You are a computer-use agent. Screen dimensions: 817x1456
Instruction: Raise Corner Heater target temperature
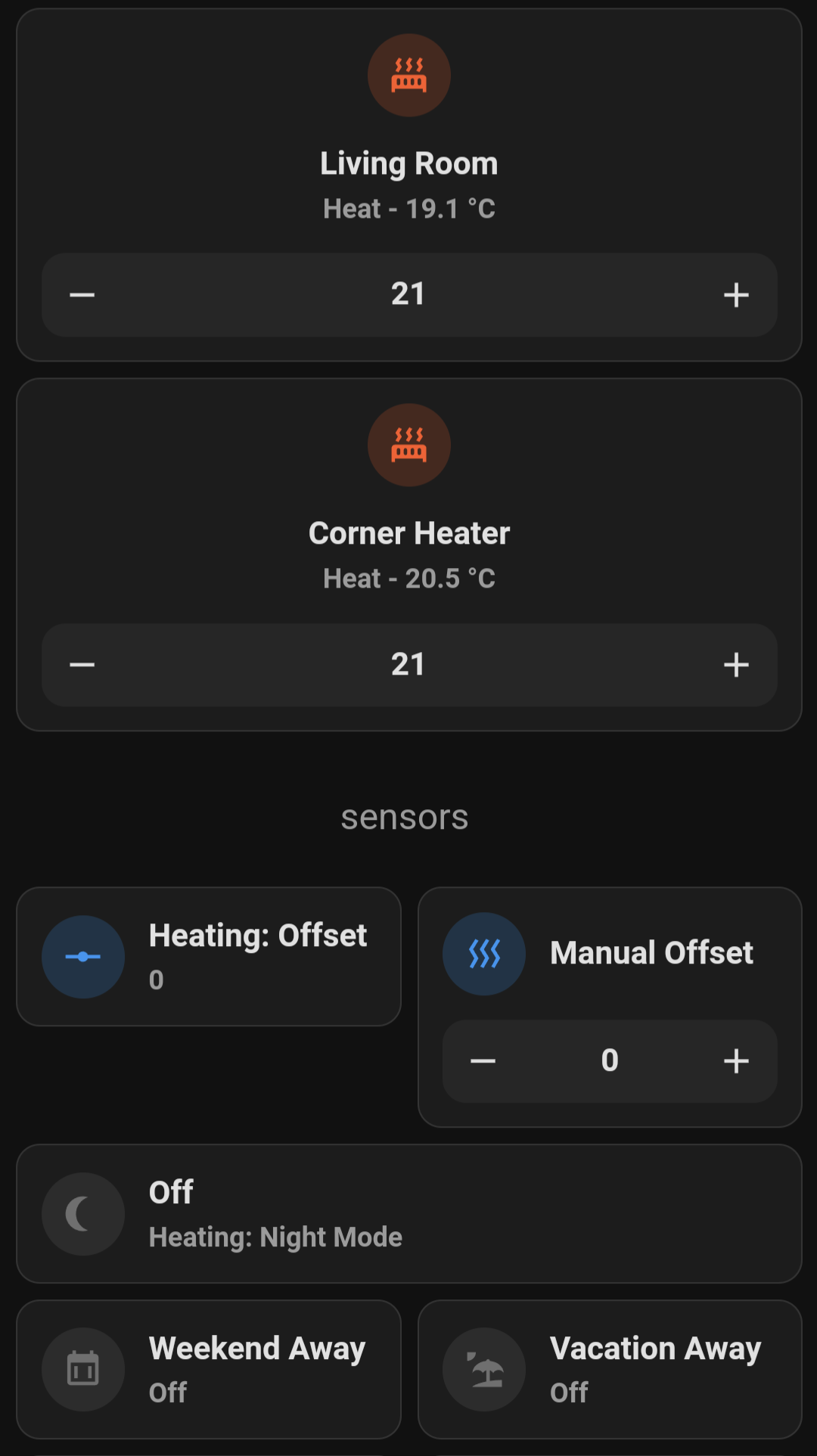pyautogui.click(x=735, y=665)
